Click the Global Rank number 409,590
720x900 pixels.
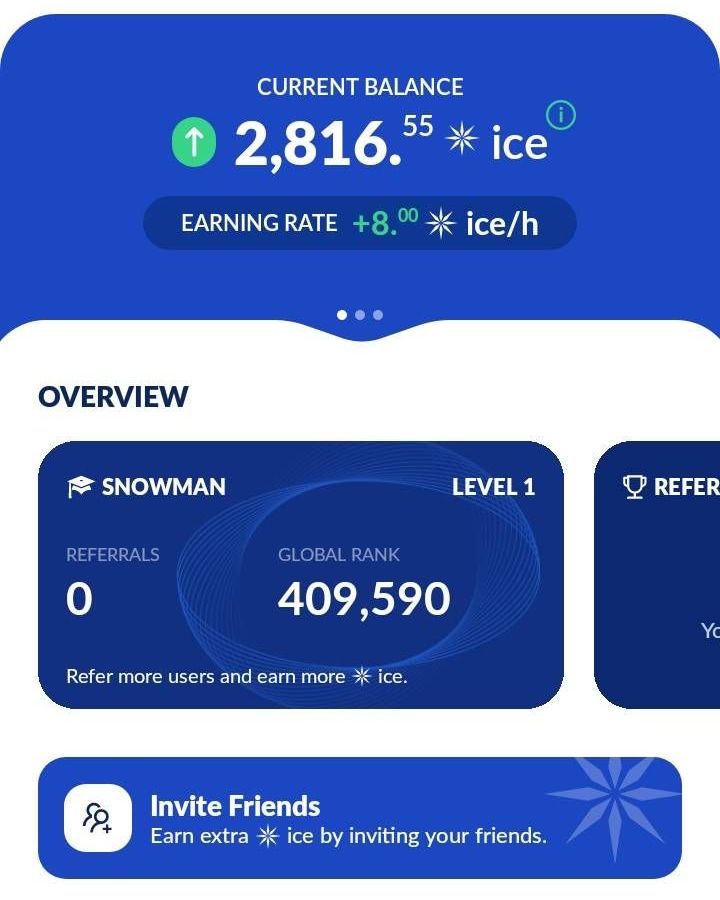365,597
